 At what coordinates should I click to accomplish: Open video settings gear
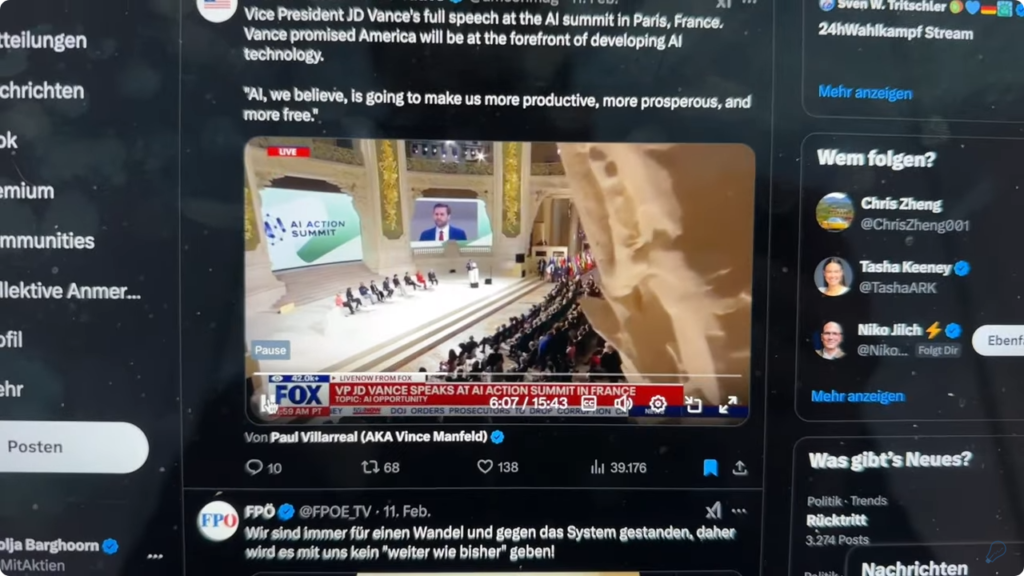[x=657, y=404]
